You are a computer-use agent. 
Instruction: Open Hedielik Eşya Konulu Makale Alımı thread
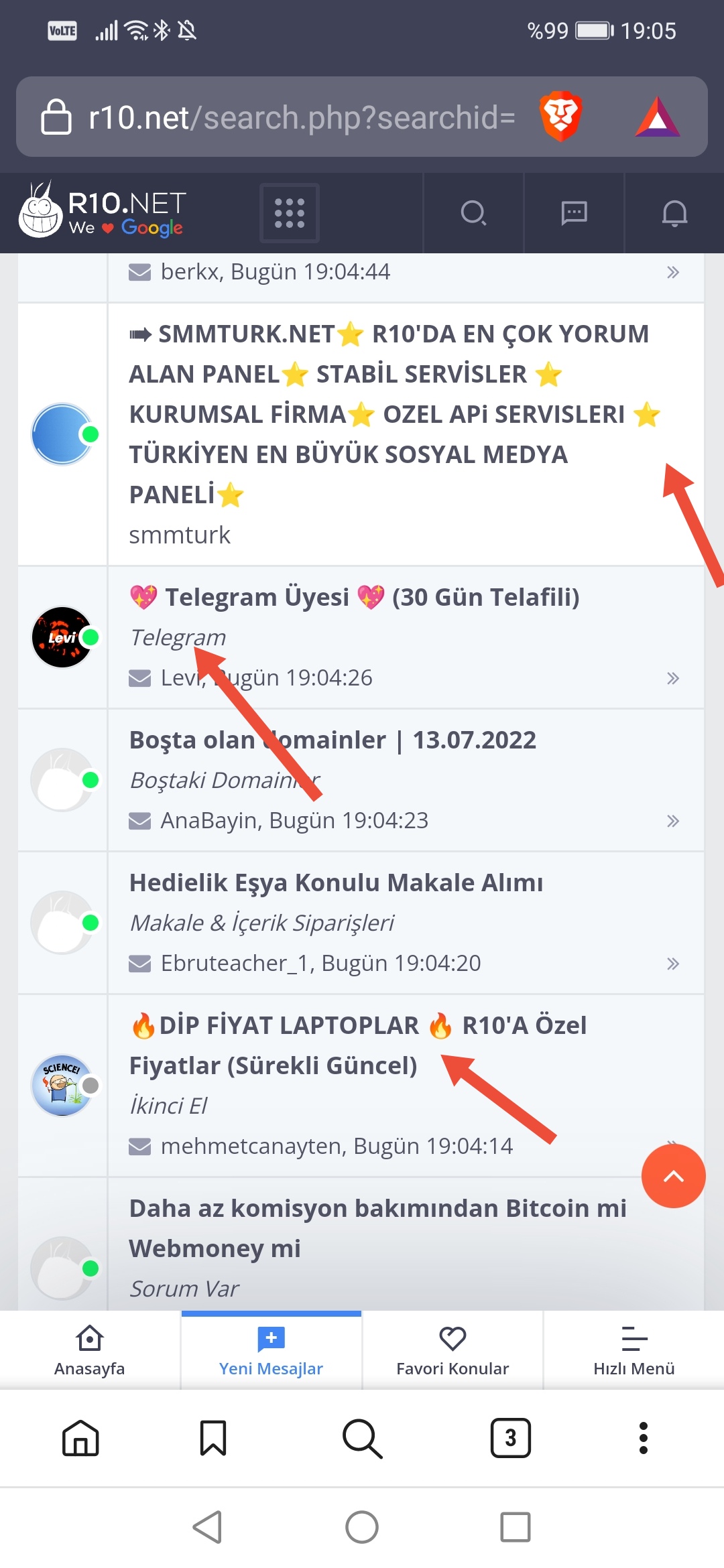[336, 883]
